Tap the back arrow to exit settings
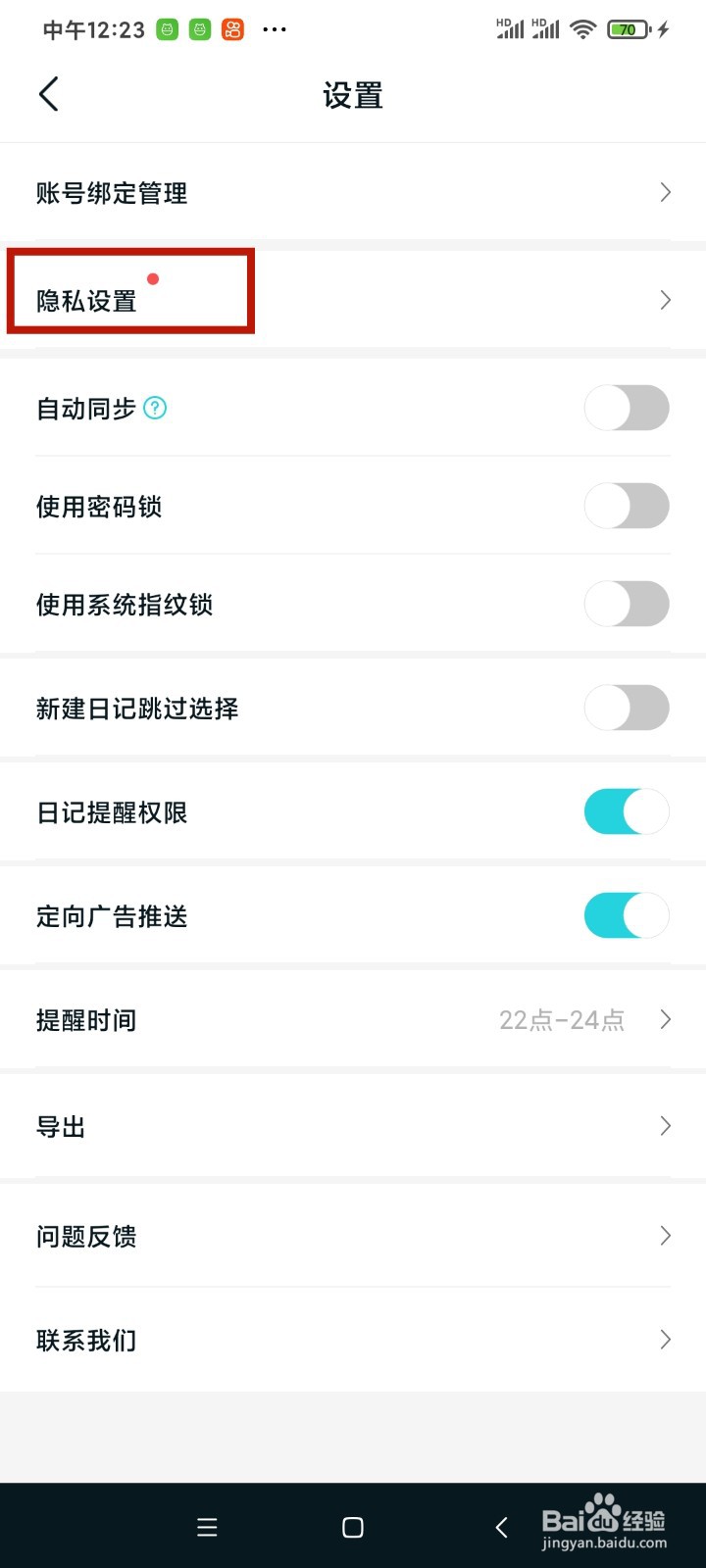Screen dimensions: 706x1568 48,94
